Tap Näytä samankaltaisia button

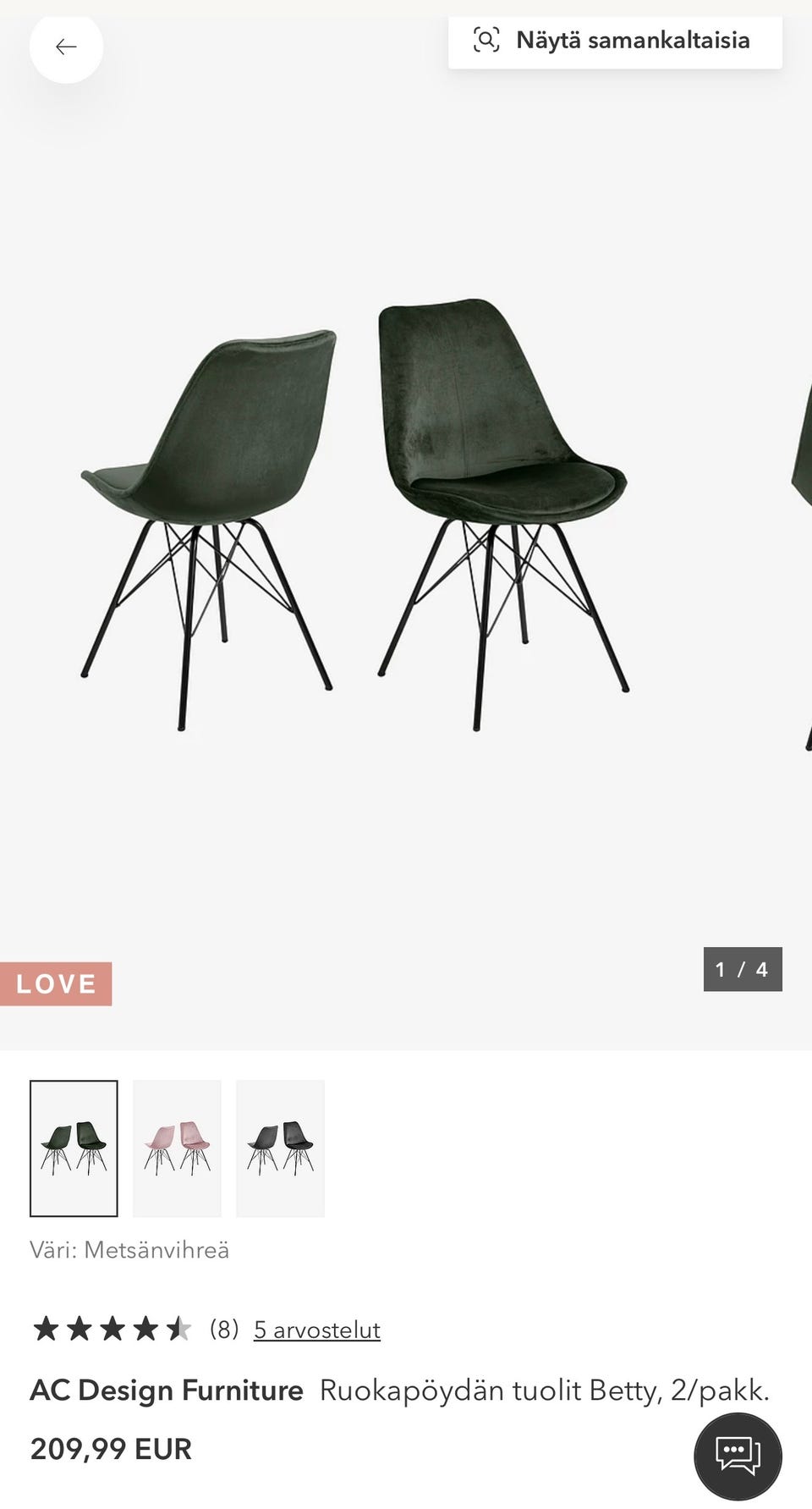click(x=615, y=41)
